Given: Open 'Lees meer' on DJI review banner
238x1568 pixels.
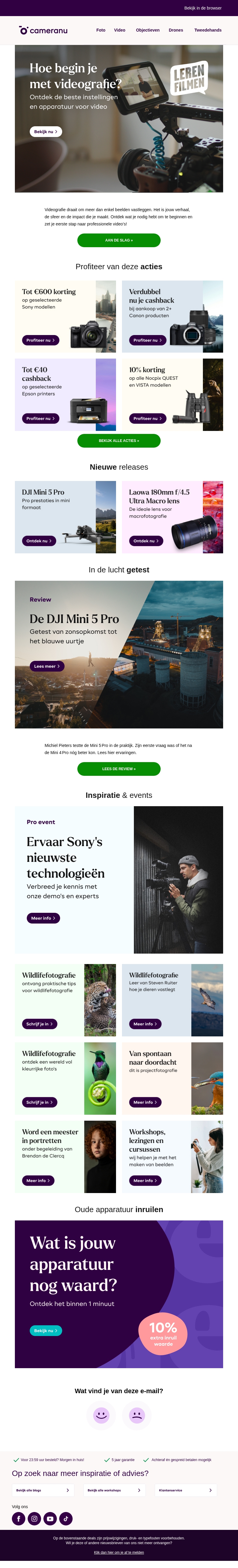Looking at the screenshot, I should pyautogui.click(x=47, y=667).
